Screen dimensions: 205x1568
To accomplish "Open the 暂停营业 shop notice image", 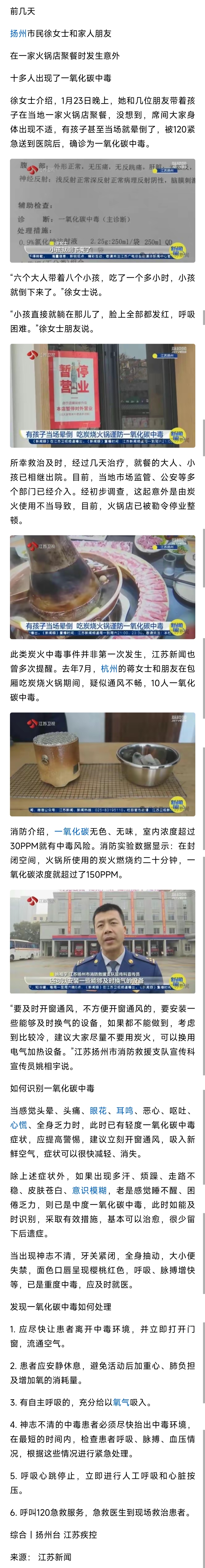I will point(102,396).
